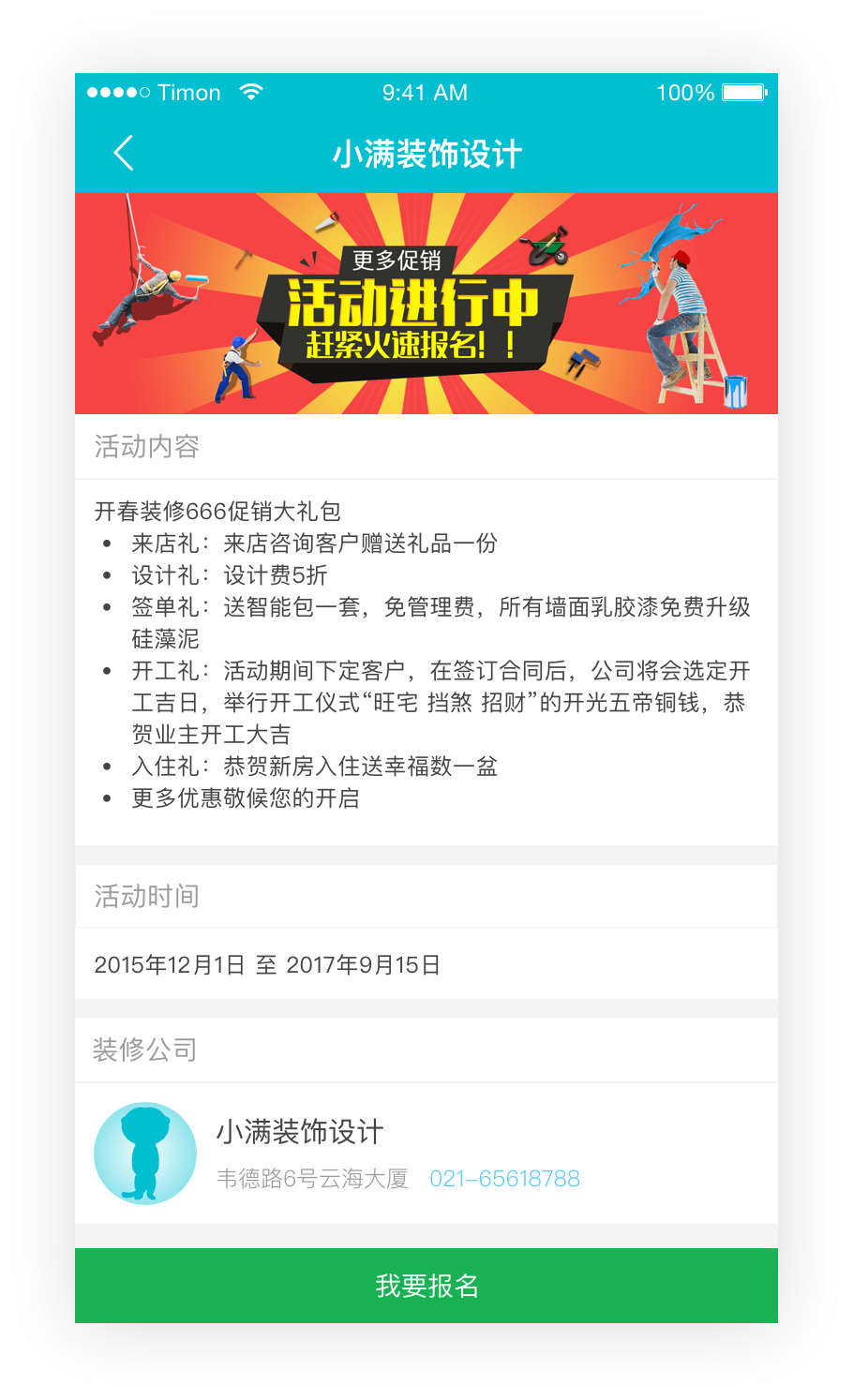Screen dimensions: 853x1400
Task: Call the phone number 021-65618788
Action: point(504,1179)
